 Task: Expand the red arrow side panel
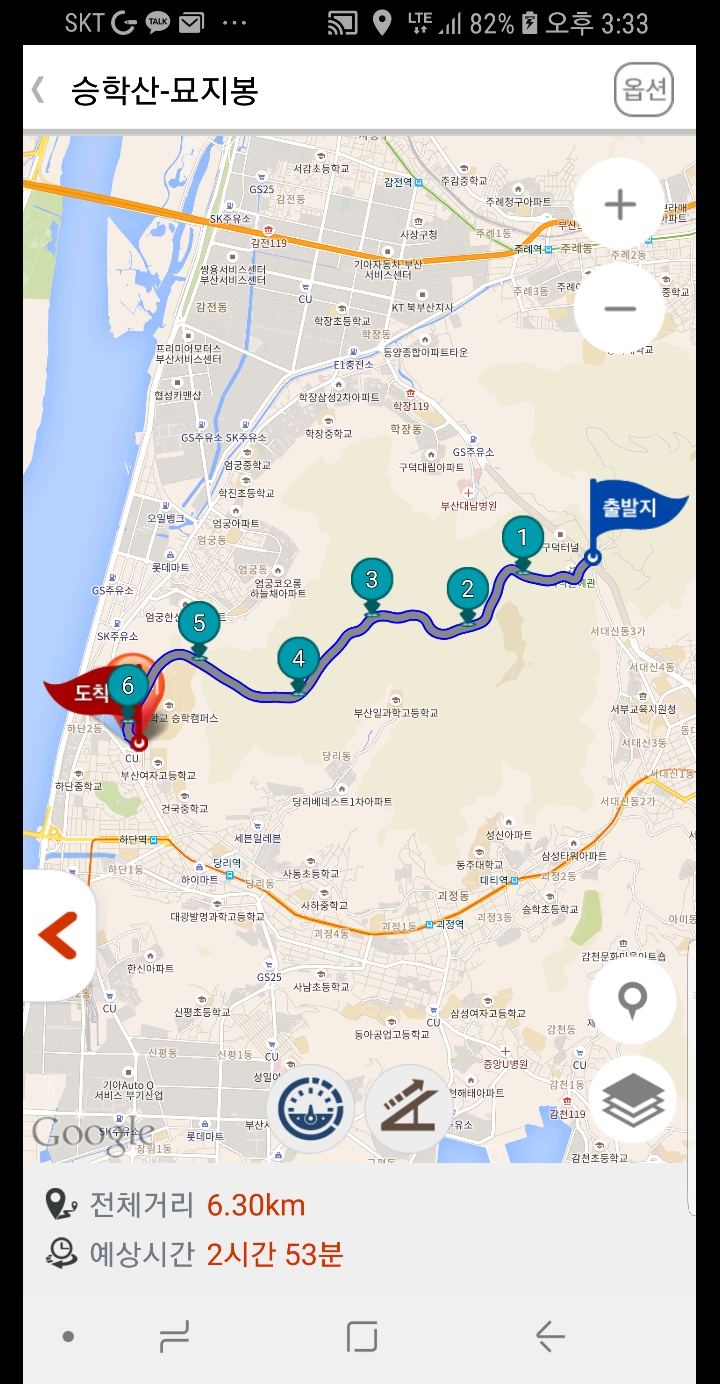tap(58, 936)
